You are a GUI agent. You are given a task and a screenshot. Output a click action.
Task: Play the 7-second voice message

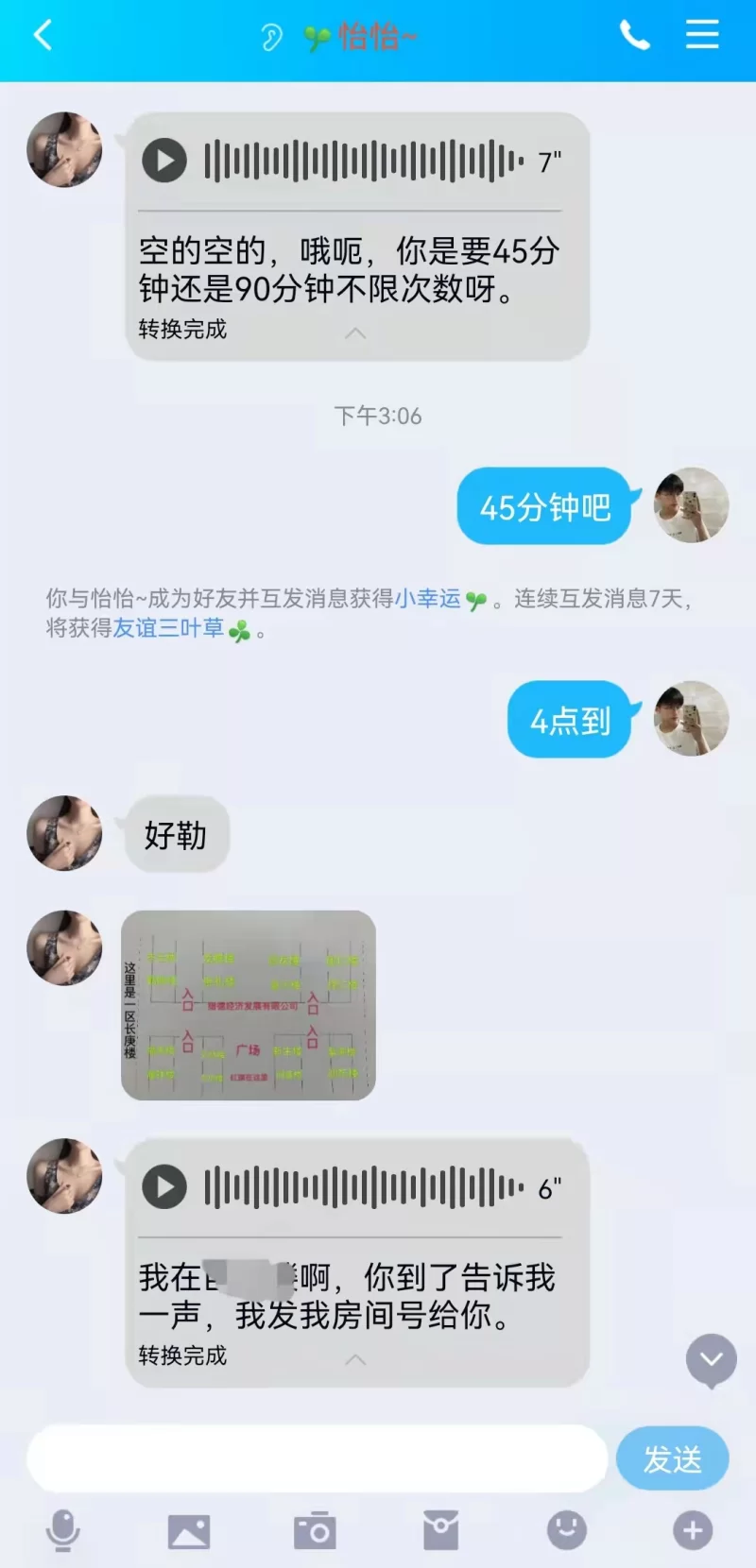click(x=164, y=161)
